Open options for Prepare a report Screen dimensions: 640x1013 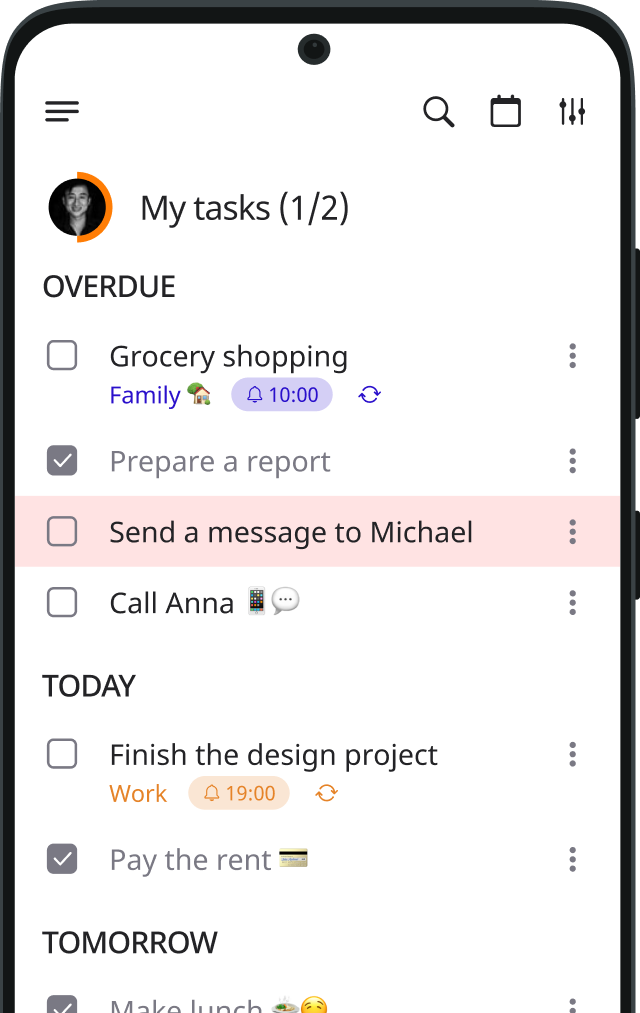(572, 461)
